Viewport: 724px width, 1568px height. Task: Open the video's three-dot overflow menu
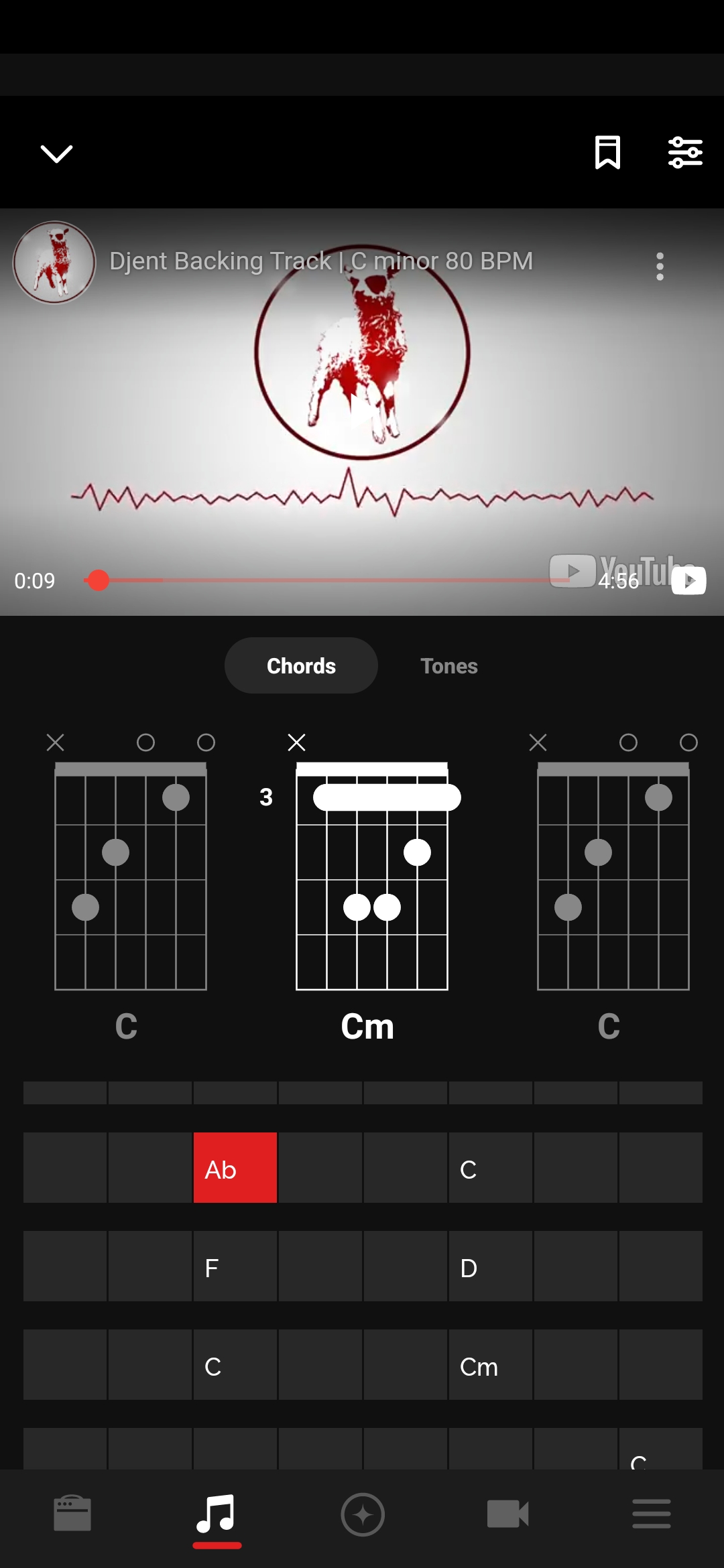point(660,267)
